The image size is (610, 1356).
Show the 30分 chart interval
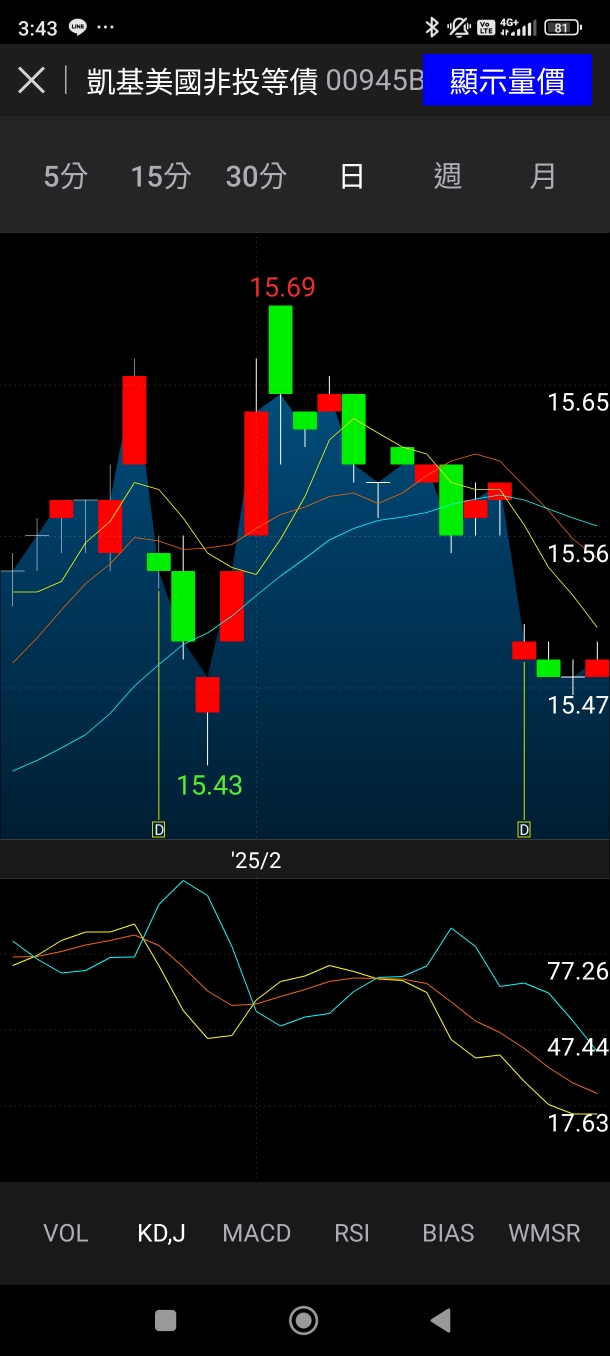pos(256,177)
